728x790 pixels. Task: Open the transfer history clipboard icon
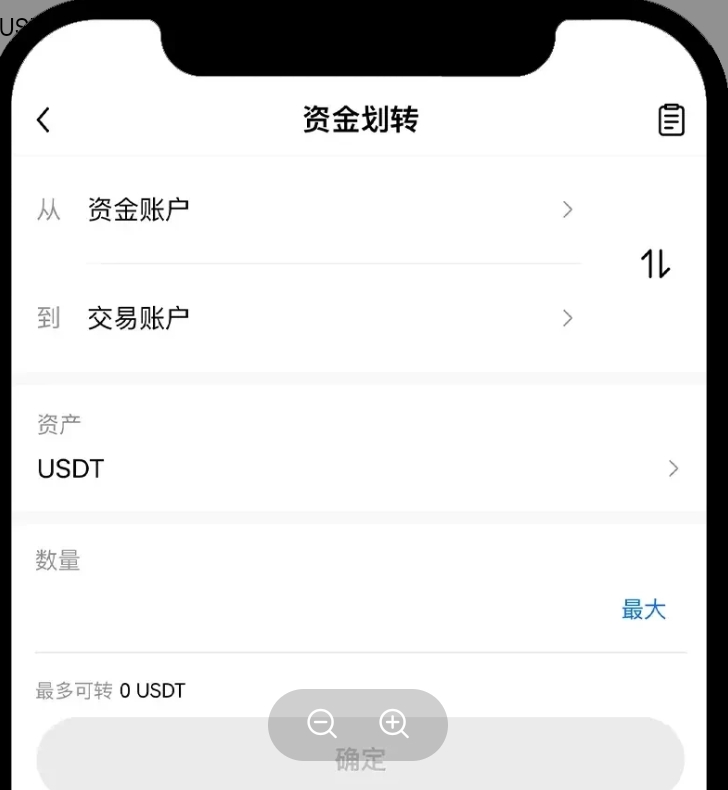pyautogui.click(x=671, y=120)
